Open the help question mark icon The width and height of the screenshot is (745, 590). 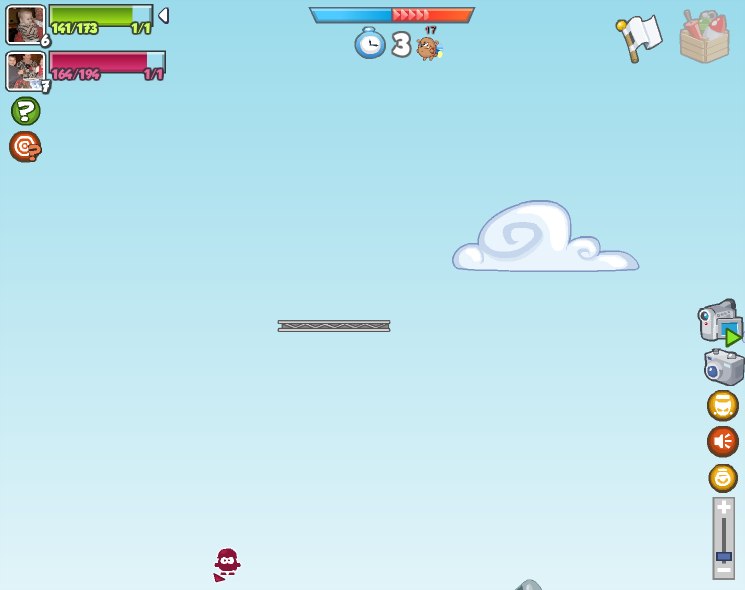click(x=25, y=111)
